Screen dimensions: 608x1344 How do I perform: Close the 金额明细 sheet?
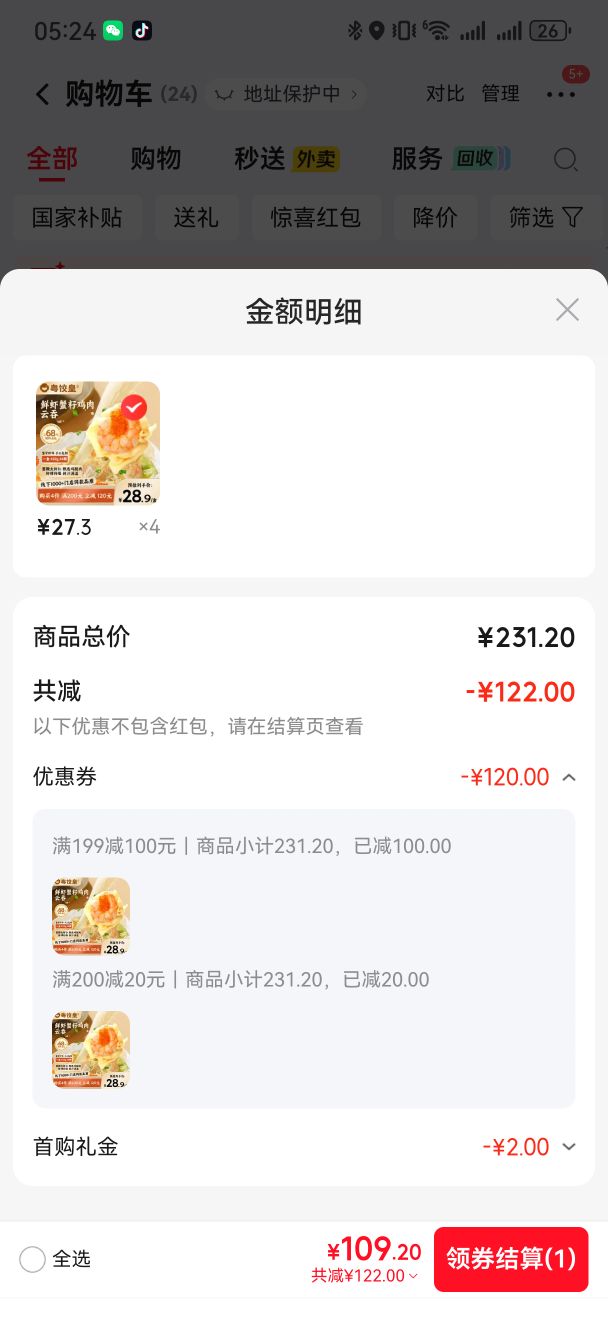[x=567, y=310]
